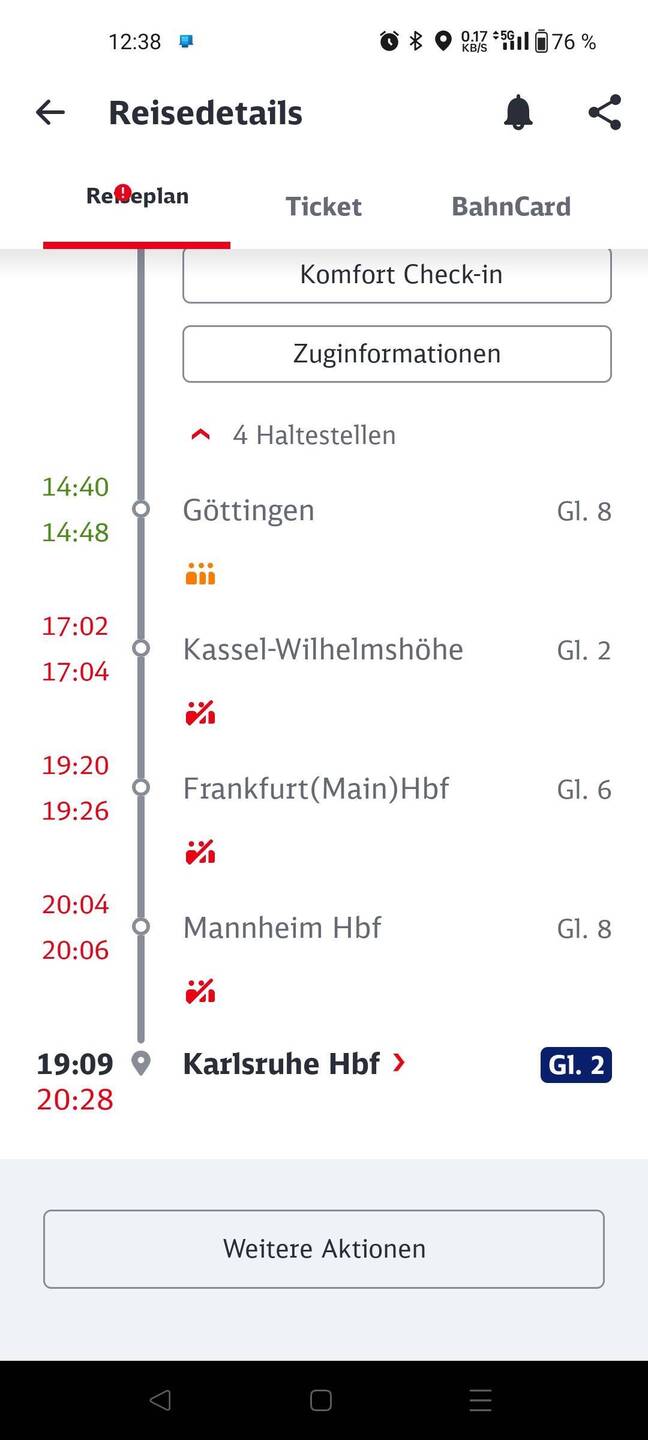The height and width of the screenshot is (1440, 648).
Task: Switch to the Ticket tab
Action: pyautogui.click(x=323, y=207)
